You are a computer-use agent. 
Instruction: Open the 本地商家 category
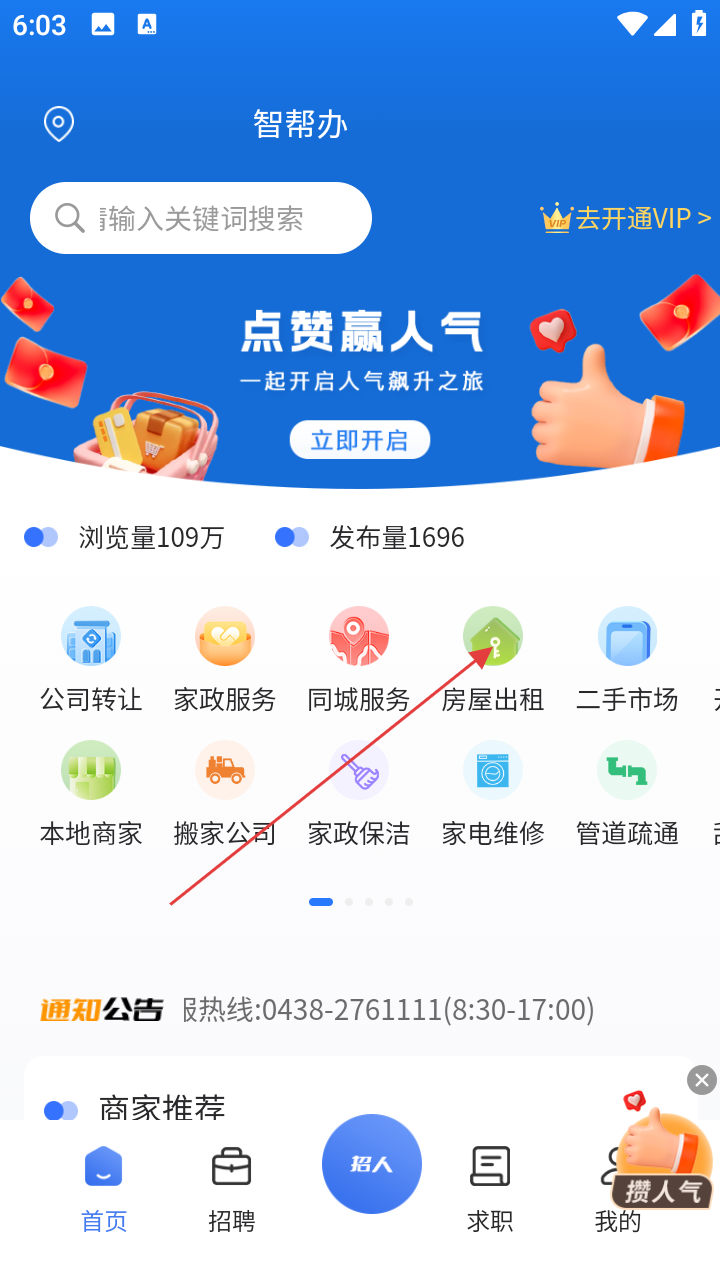coord(91,793)
